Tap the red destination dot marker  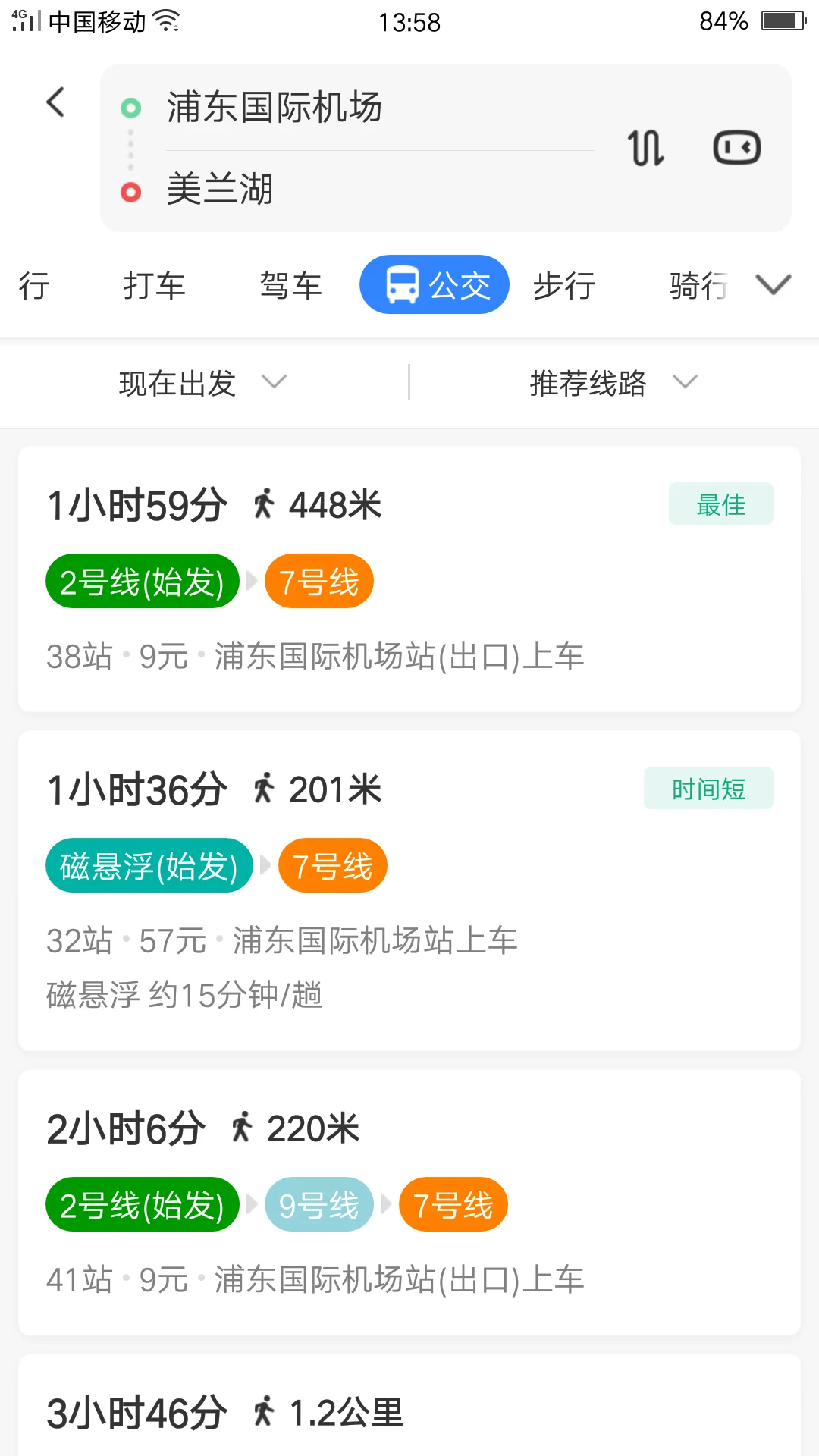point(131,191)
